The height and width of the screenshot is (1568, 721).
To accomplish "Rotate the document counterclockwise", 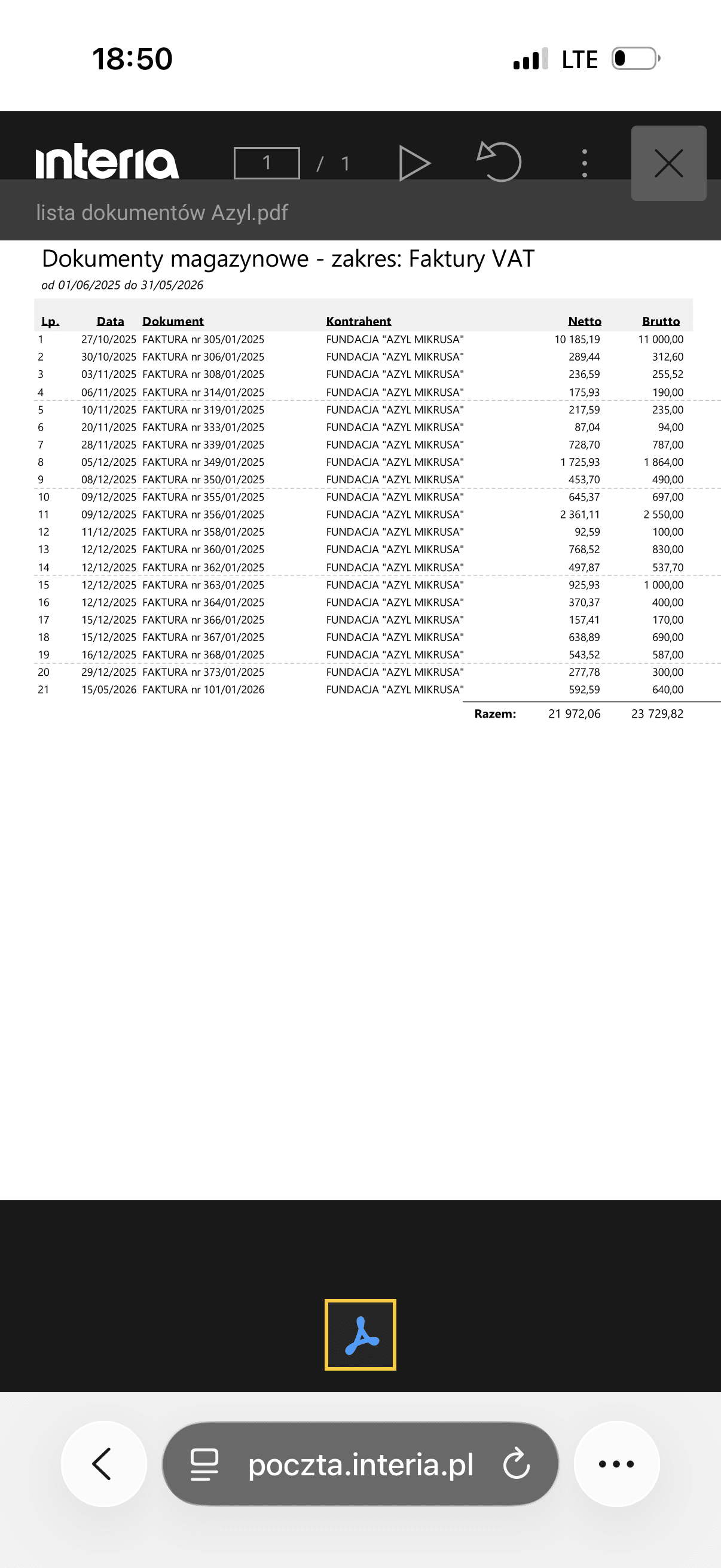I will (x=499, y=162).
